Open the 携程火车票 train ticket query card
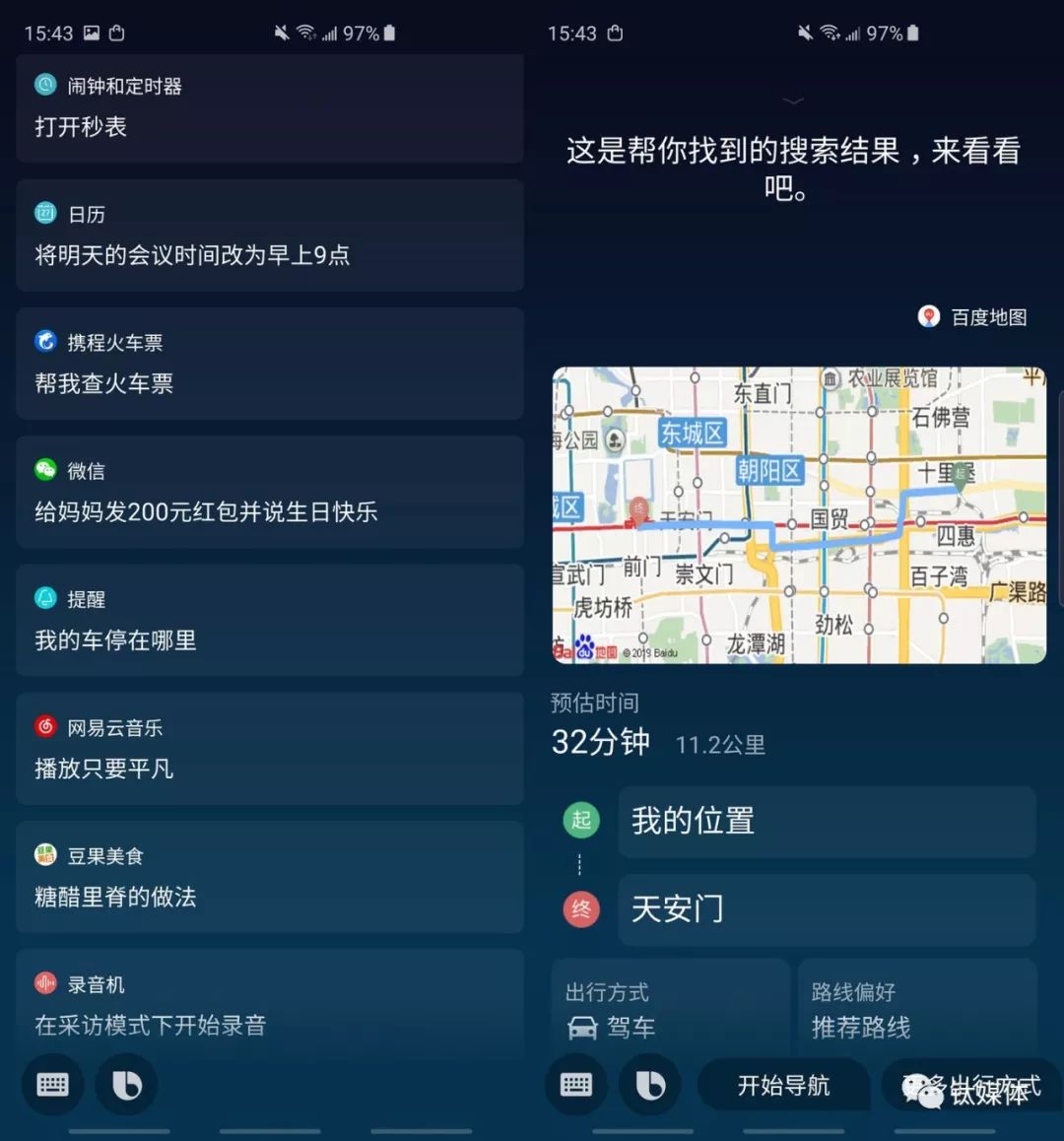1064x1141 pixels. point(269,364)
